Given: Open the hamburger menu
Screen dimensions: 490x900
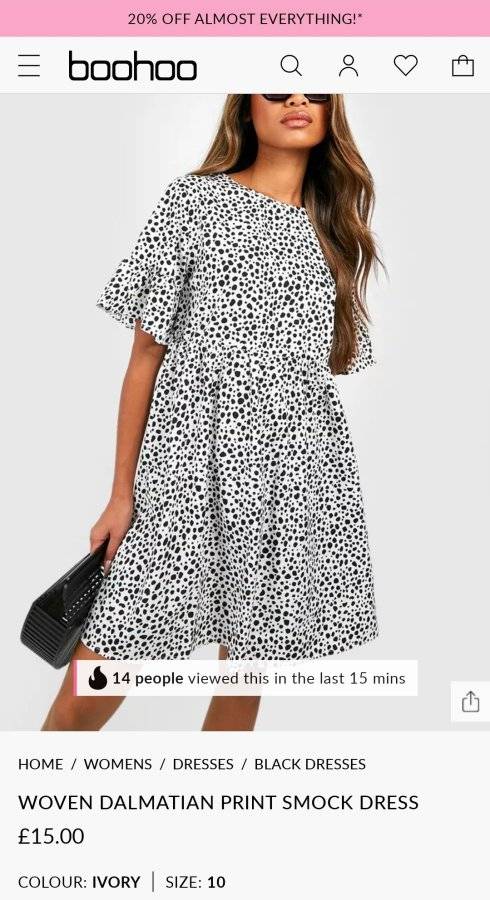Looking at the screenshot, I should tap(29, 65).
